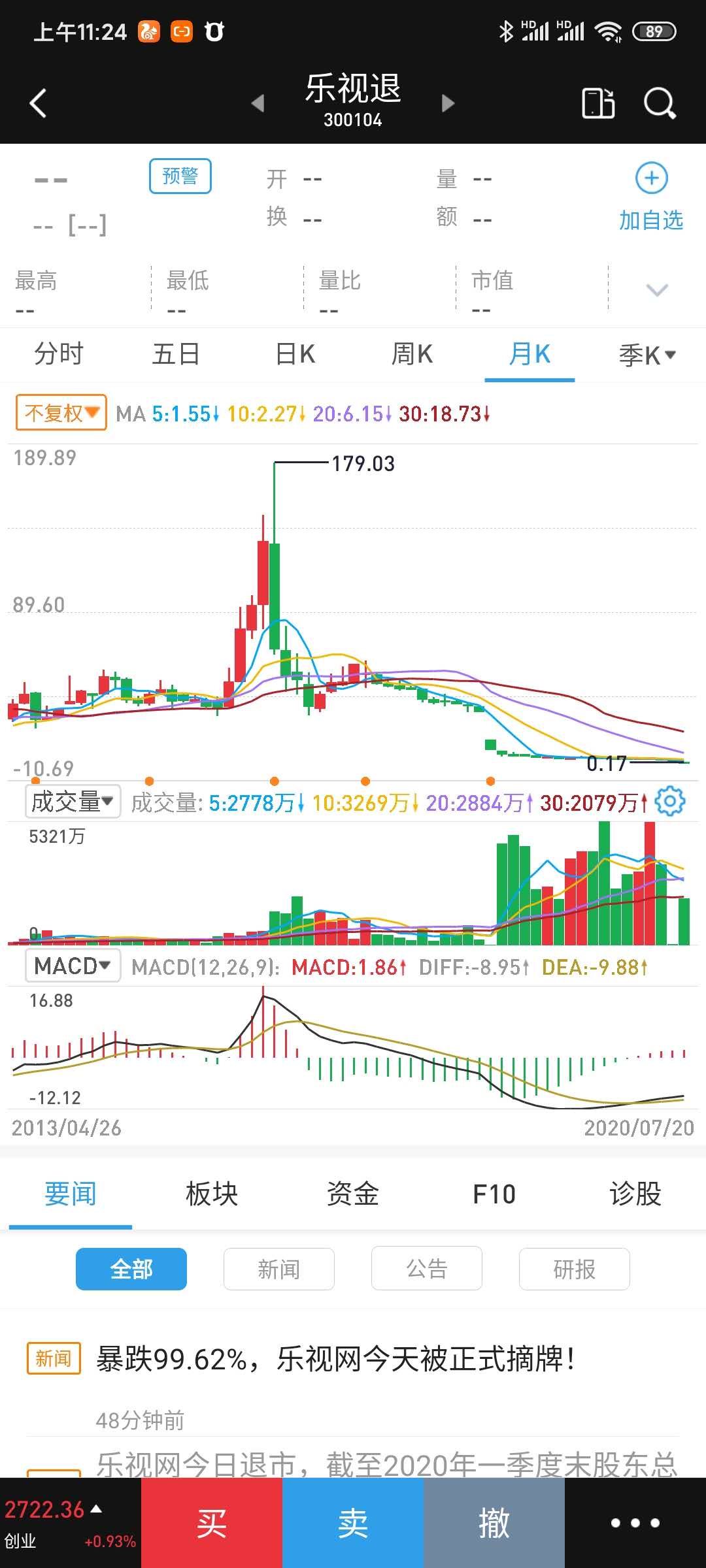This screenshot has height=1568, width=706.
Task: Open the F10 tab
Action: coord(494,1194)
